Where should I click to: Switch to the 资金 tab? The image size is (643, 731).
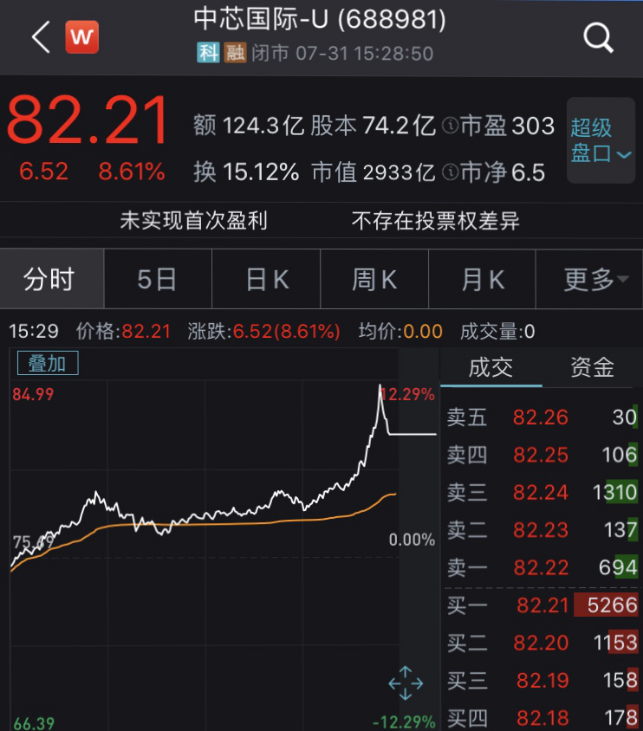(x=592, y=367)
